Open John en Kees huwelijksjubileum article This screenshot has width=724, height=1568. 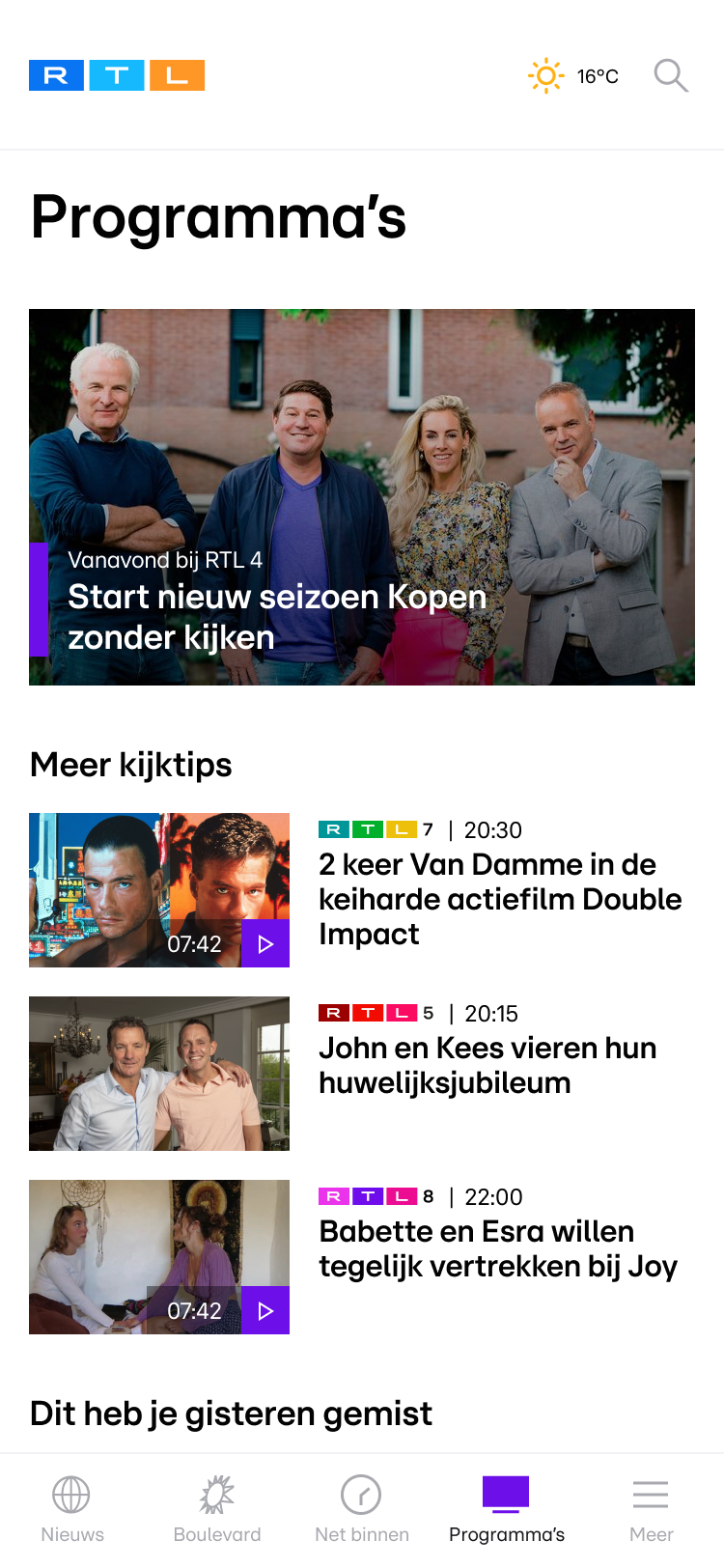coord(487,1065)
